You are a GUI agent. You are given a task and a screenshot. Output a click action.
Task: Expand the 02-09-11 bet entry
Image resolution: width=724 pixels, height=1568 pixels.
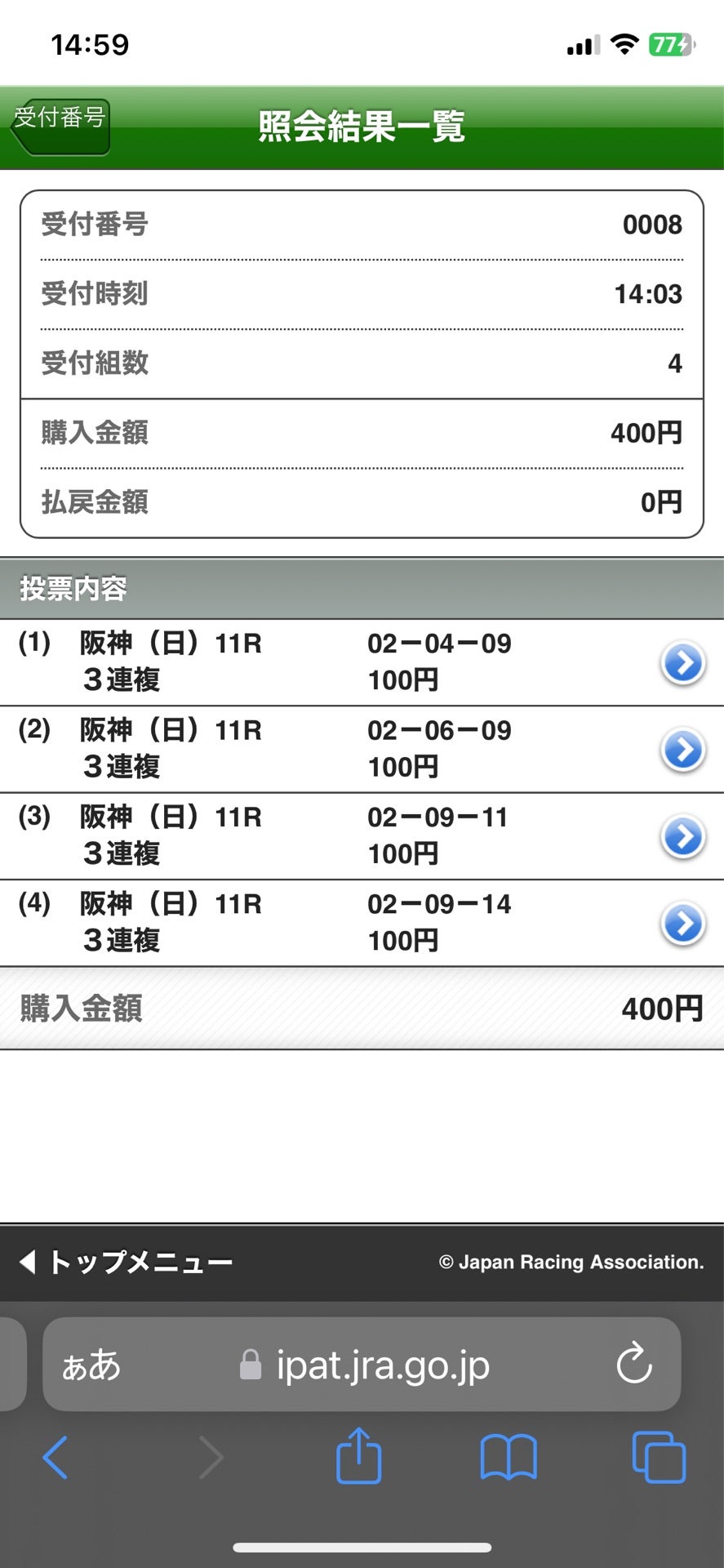coord(683,836)
